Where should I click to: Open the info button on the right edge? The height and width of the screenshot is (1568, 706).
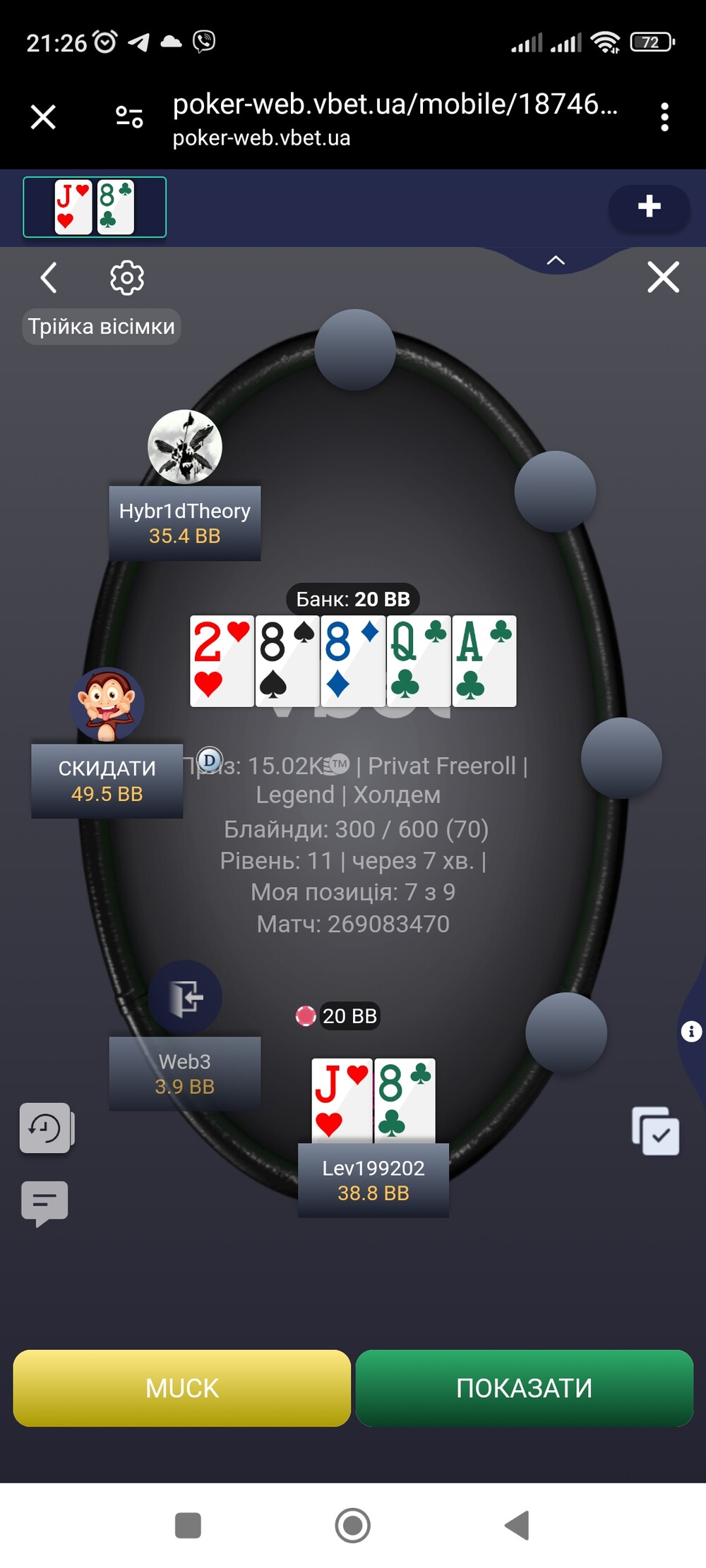click(691, 1032)
